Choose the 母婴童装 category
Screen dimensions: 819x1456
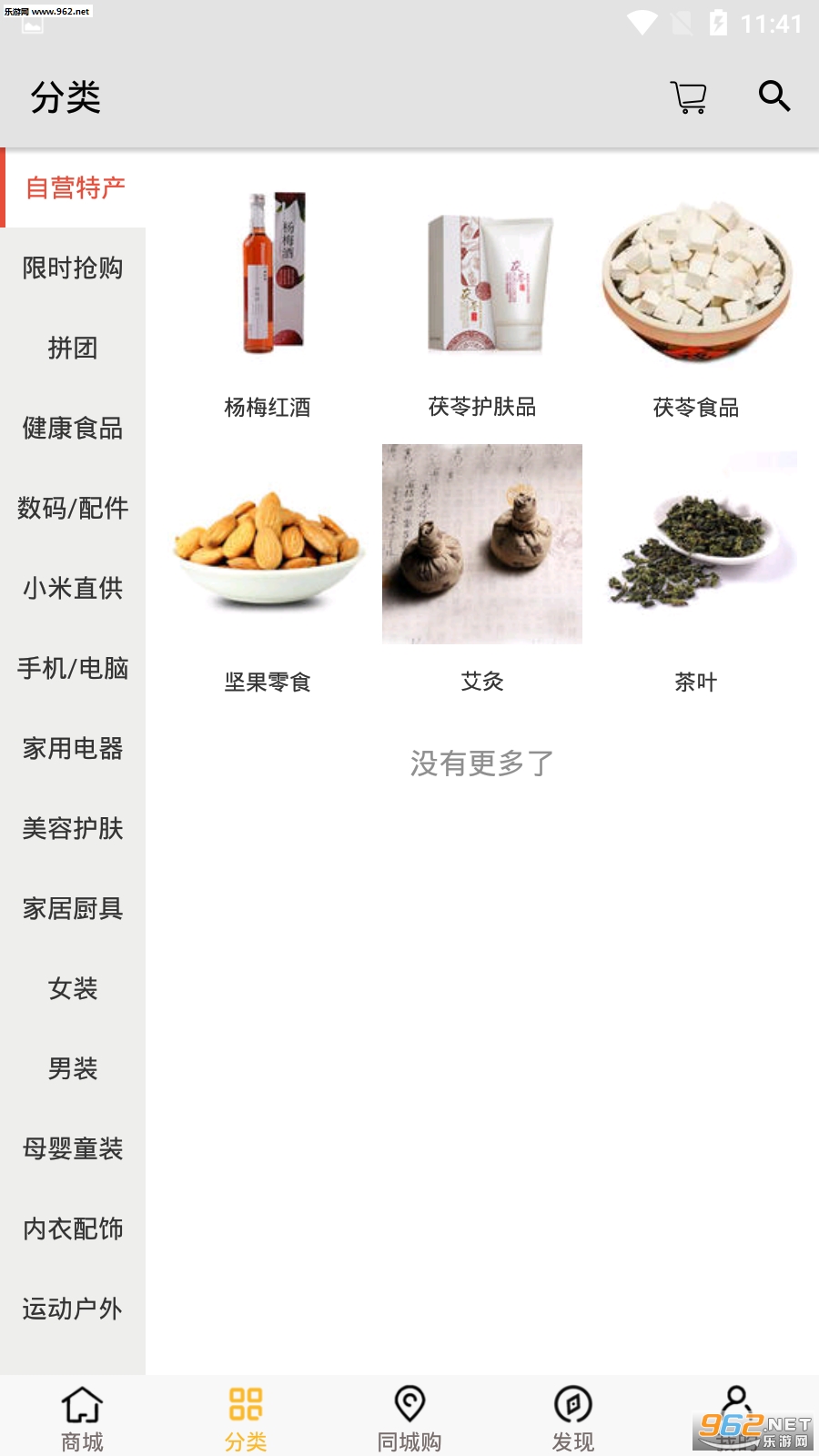[x=73, y=1148]
